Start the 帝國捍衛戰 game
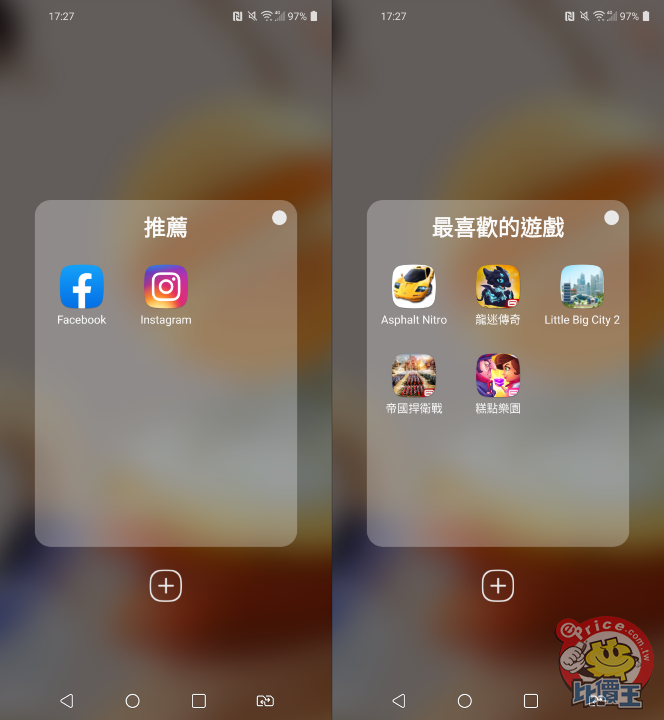664x720 pixels. point(414,376)
